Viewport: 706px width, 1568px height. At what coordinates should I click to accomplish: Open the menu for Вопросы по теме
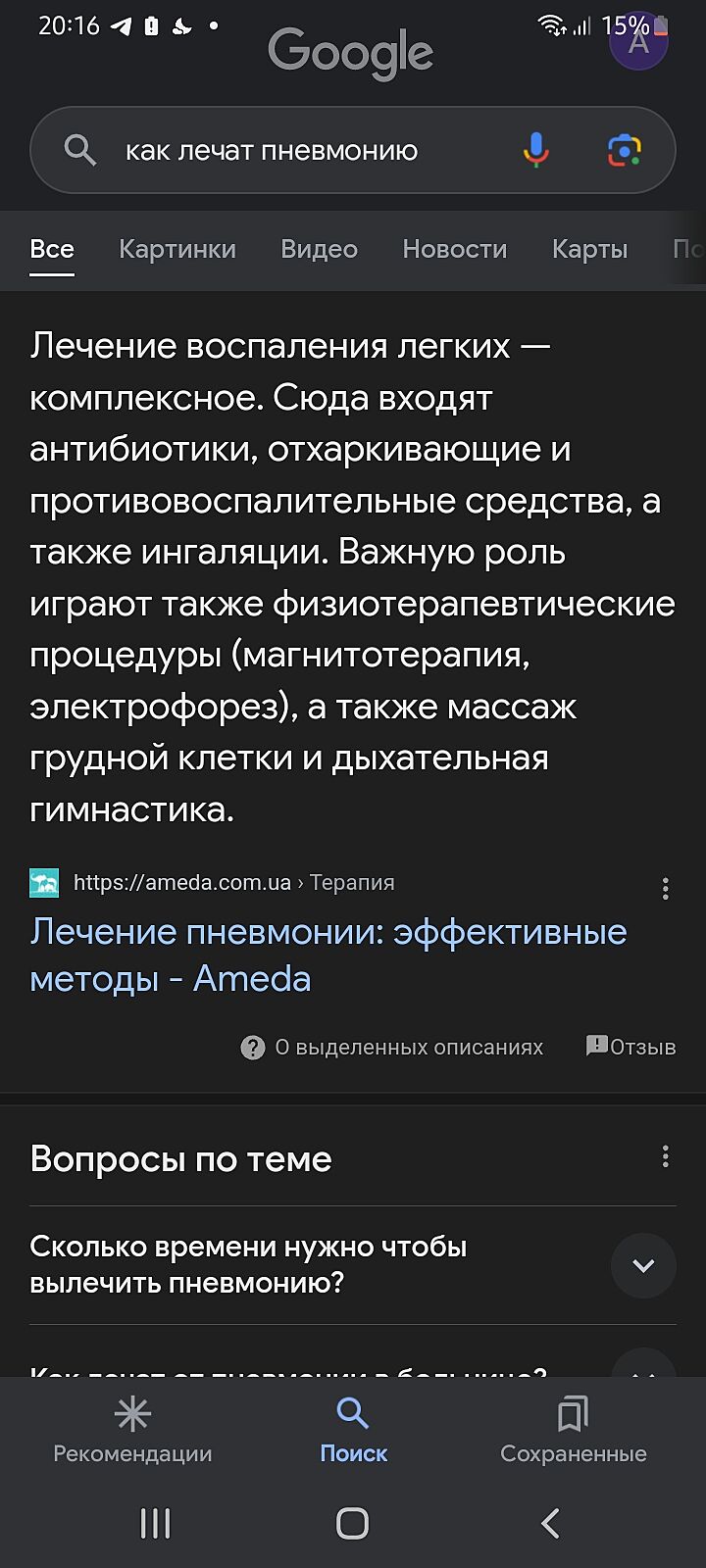coord(666,1157)
